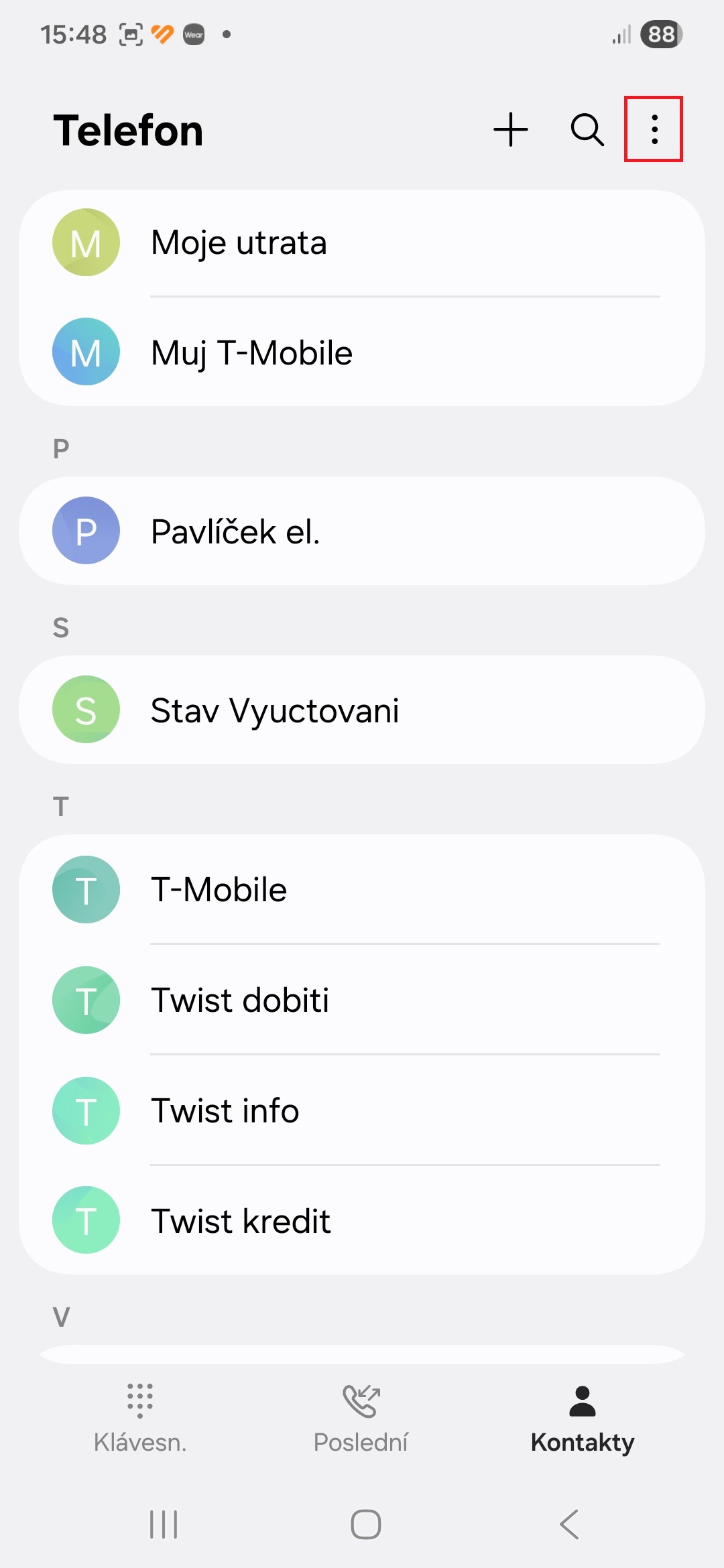Select contact Pavlíček el.

click(362, 531)
